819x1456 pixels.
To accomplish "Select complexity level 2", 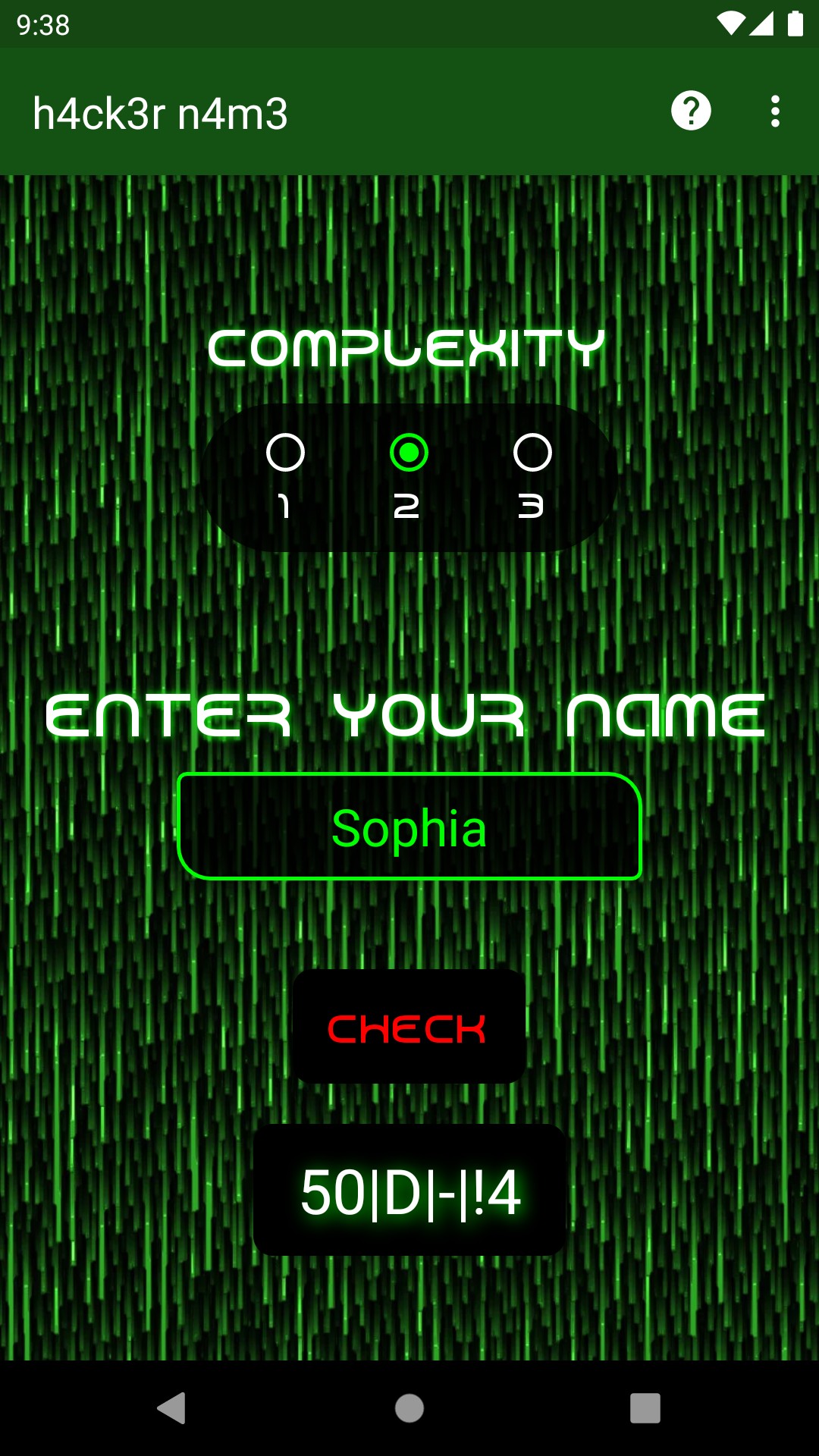I will [x=409, y=453].
